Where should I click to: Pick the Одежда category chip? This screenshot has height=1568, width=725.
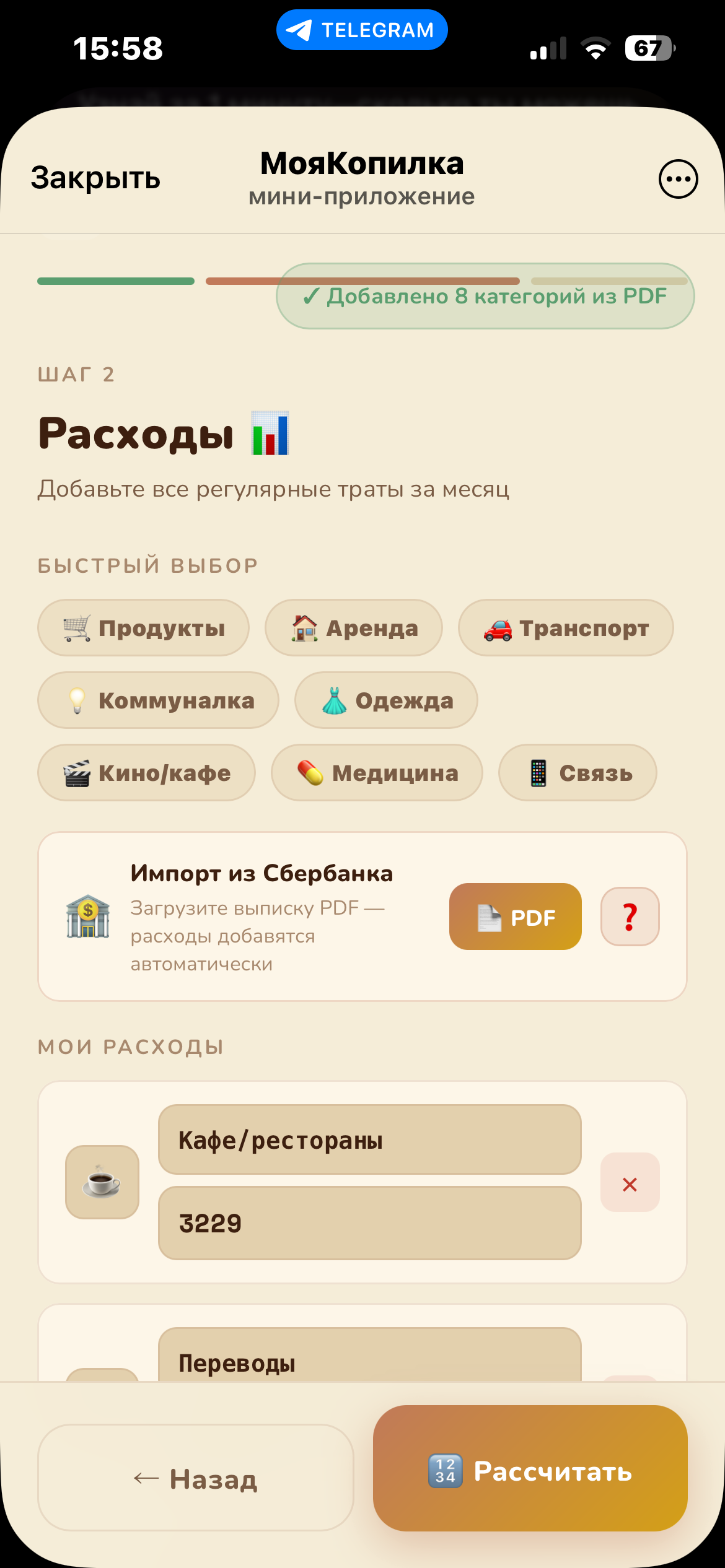pos(386,700)
